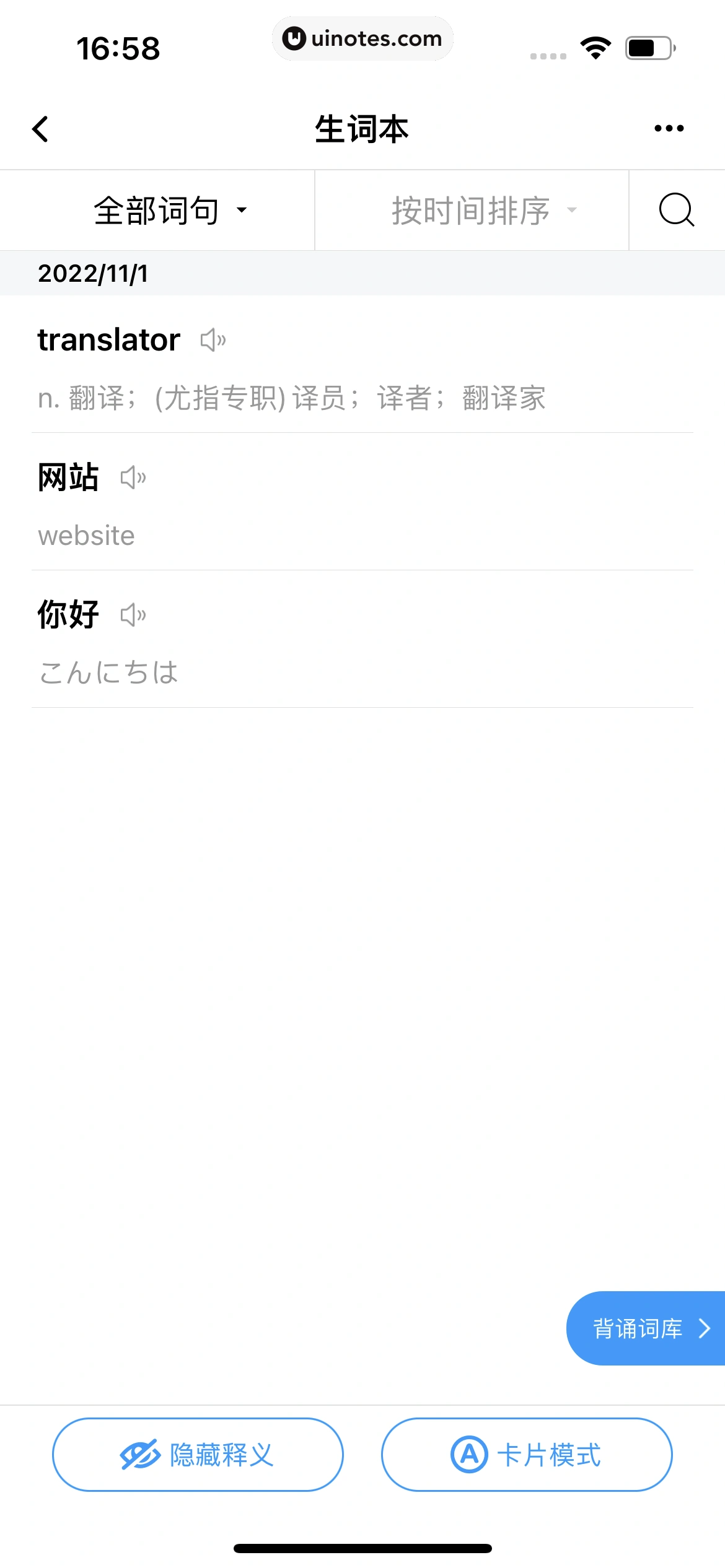Play pronunciation of the word translator
725x1568 pixels.
(214, 339)
